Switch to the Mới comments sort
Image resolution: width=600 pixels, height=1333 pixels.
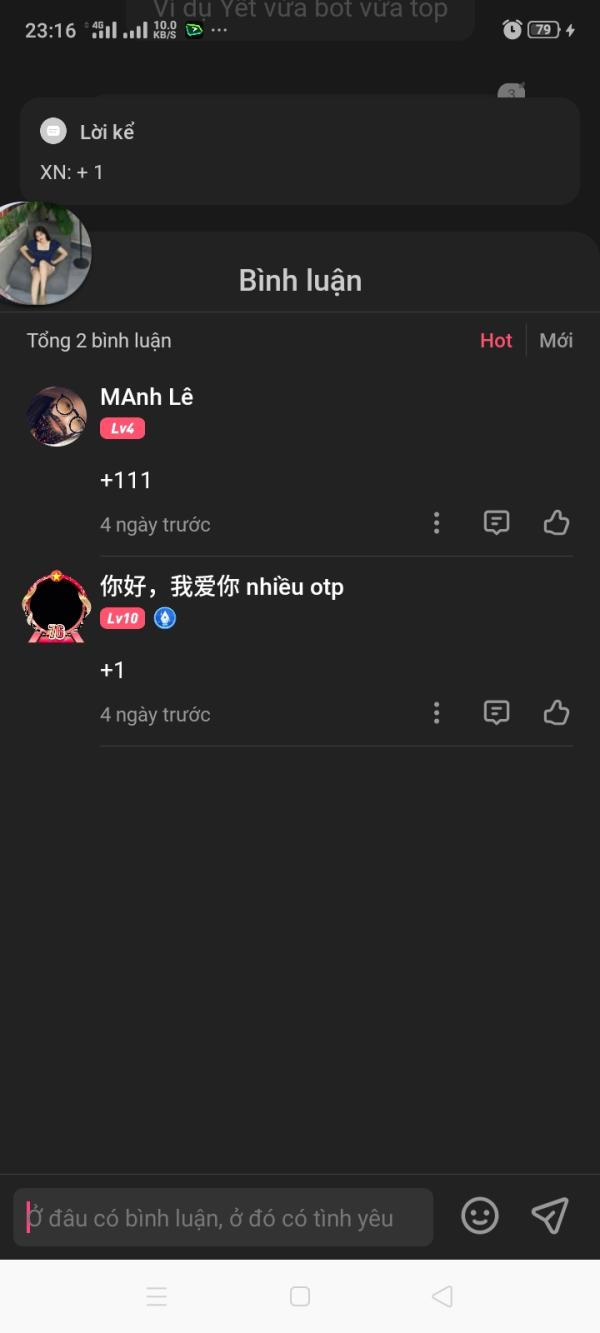[556, 340]
